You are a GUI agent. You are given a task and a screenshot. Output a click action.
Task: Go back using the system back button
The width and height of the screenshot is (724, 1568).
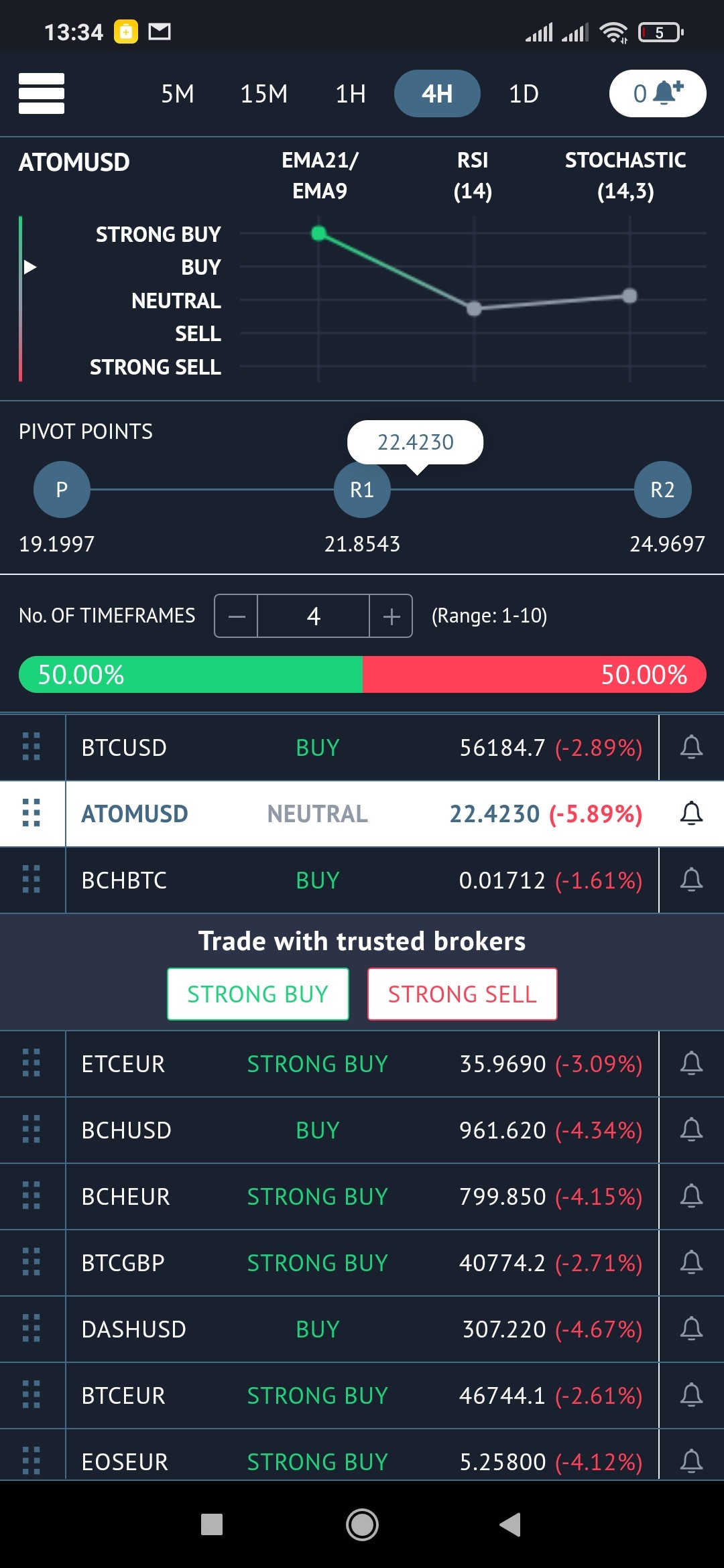click(x=510, y=1524)
